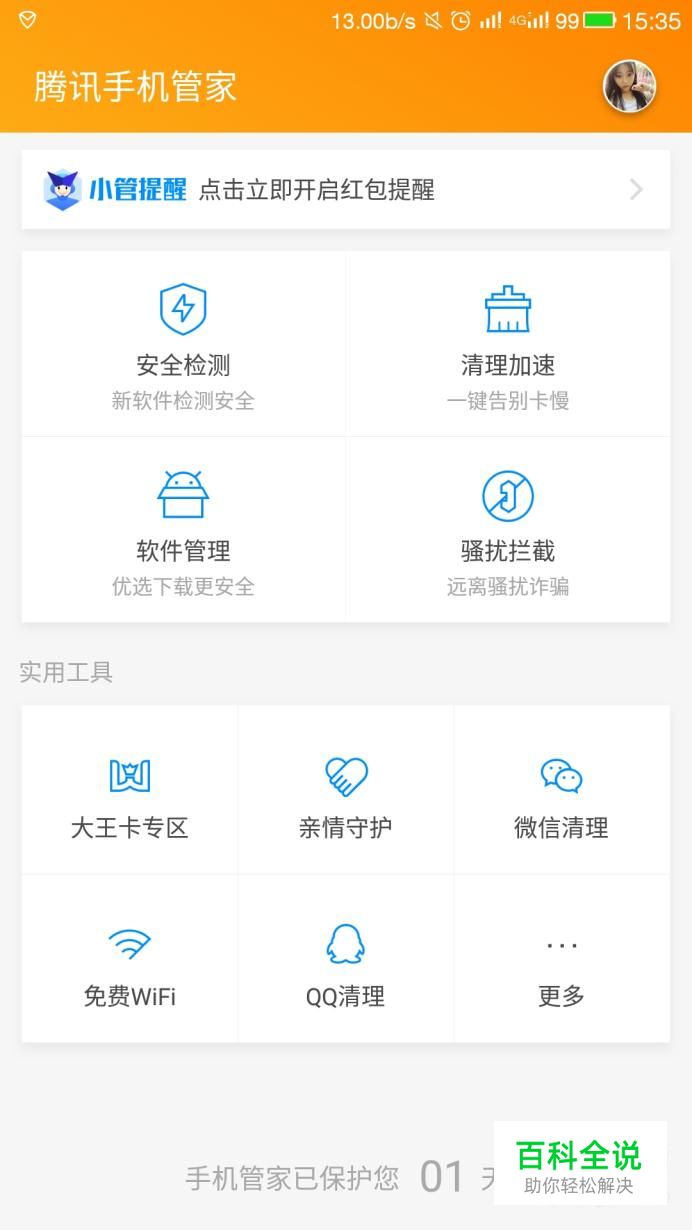Viewport: 692px width, 1230px height.
Task: Open 骚扰拦截 harassment blocking
Action: pyautogui.click(x=508, y=530)
